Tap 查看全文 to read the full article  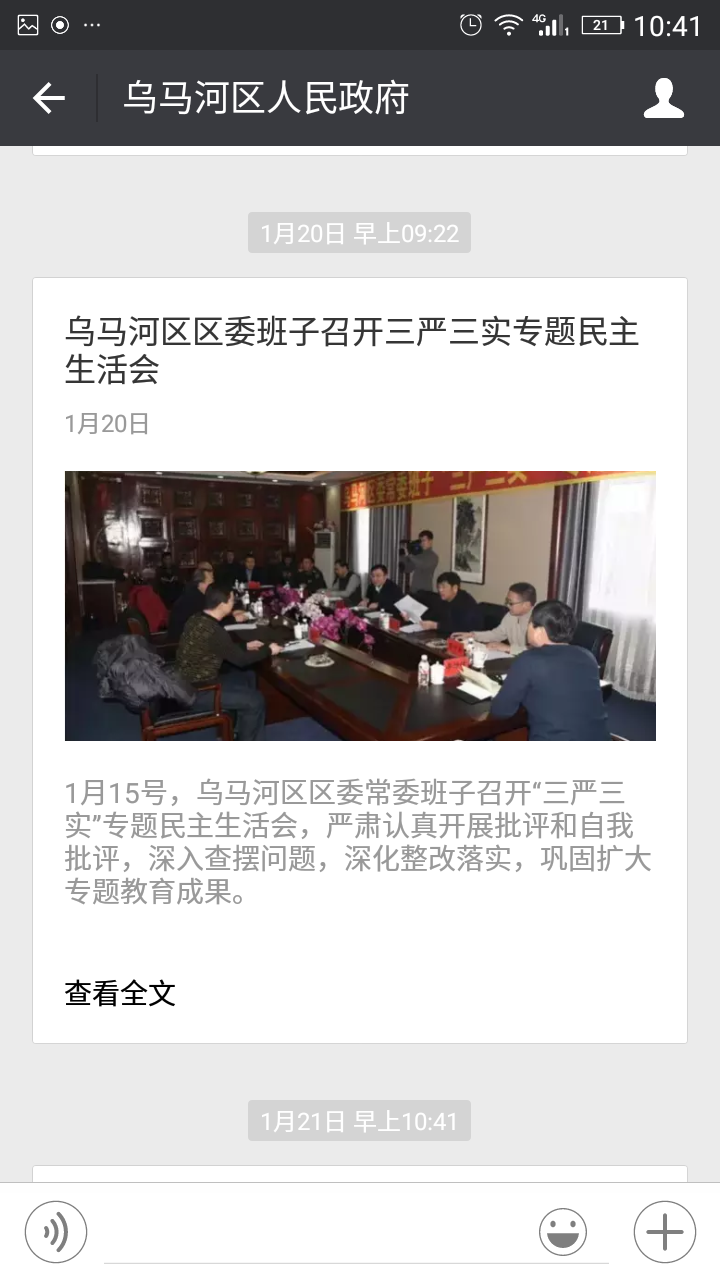(120, 993)
